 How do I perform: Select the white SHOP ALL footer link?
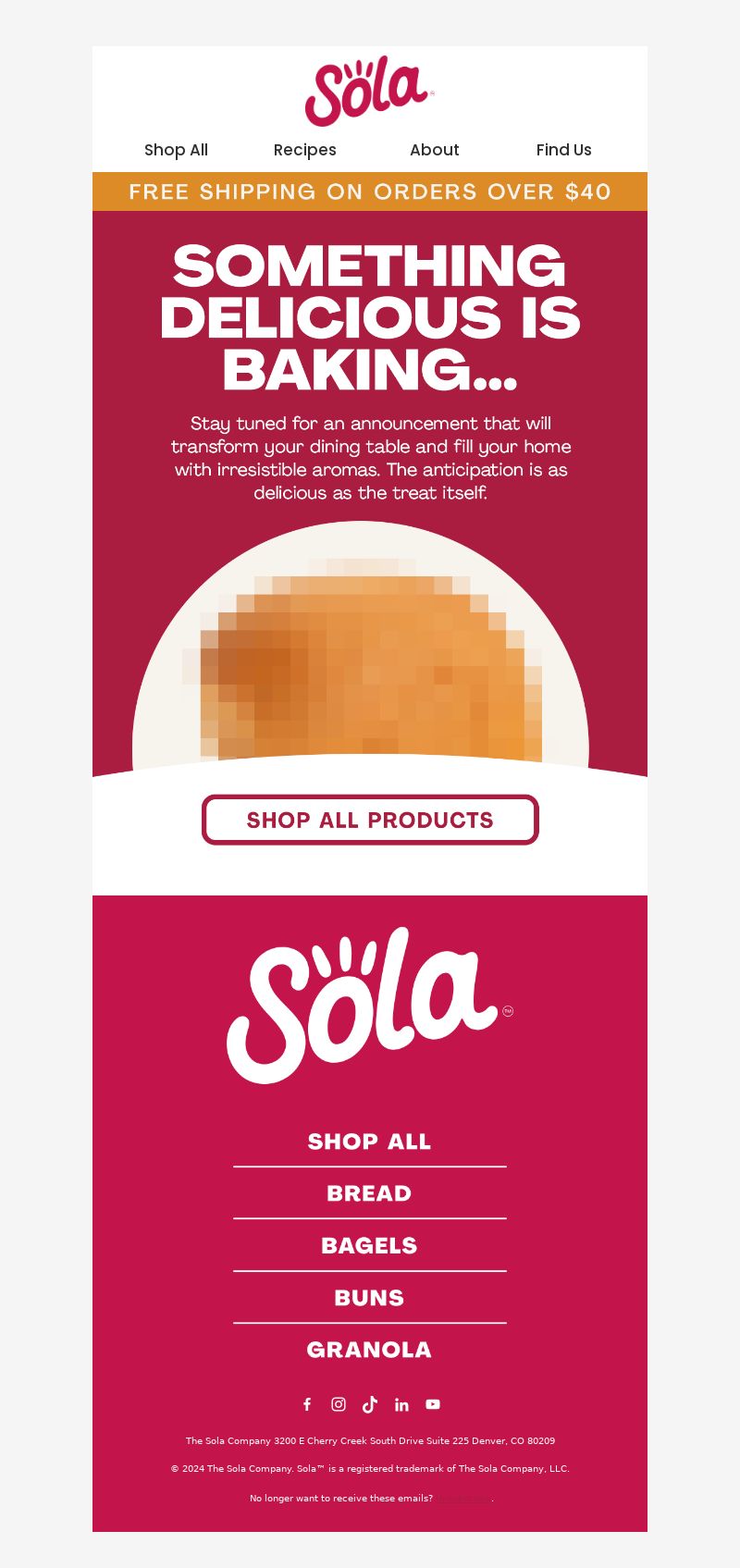pos(369,1142)
